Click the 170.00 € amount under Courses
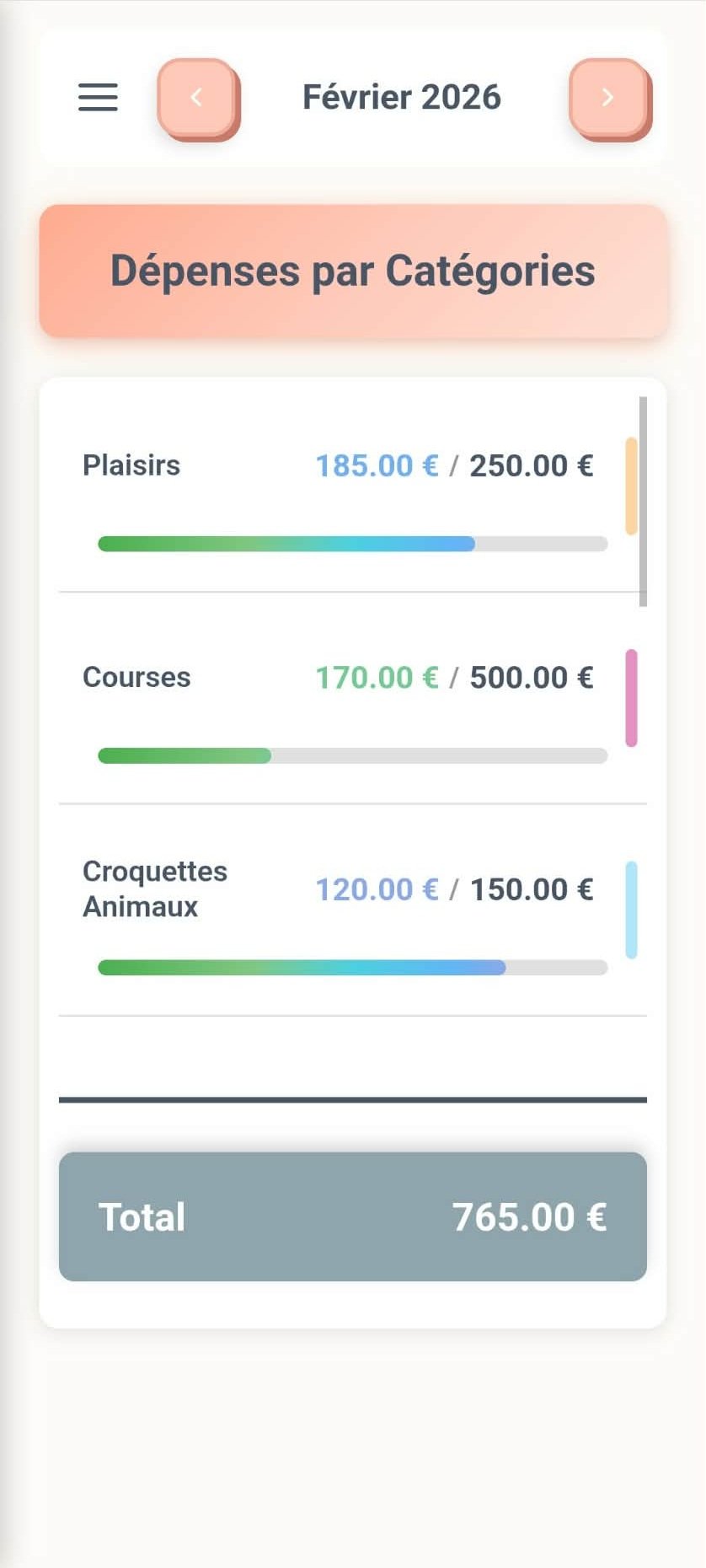The image size is (706, 1568). pyautogui.click(x=376, y=676)
